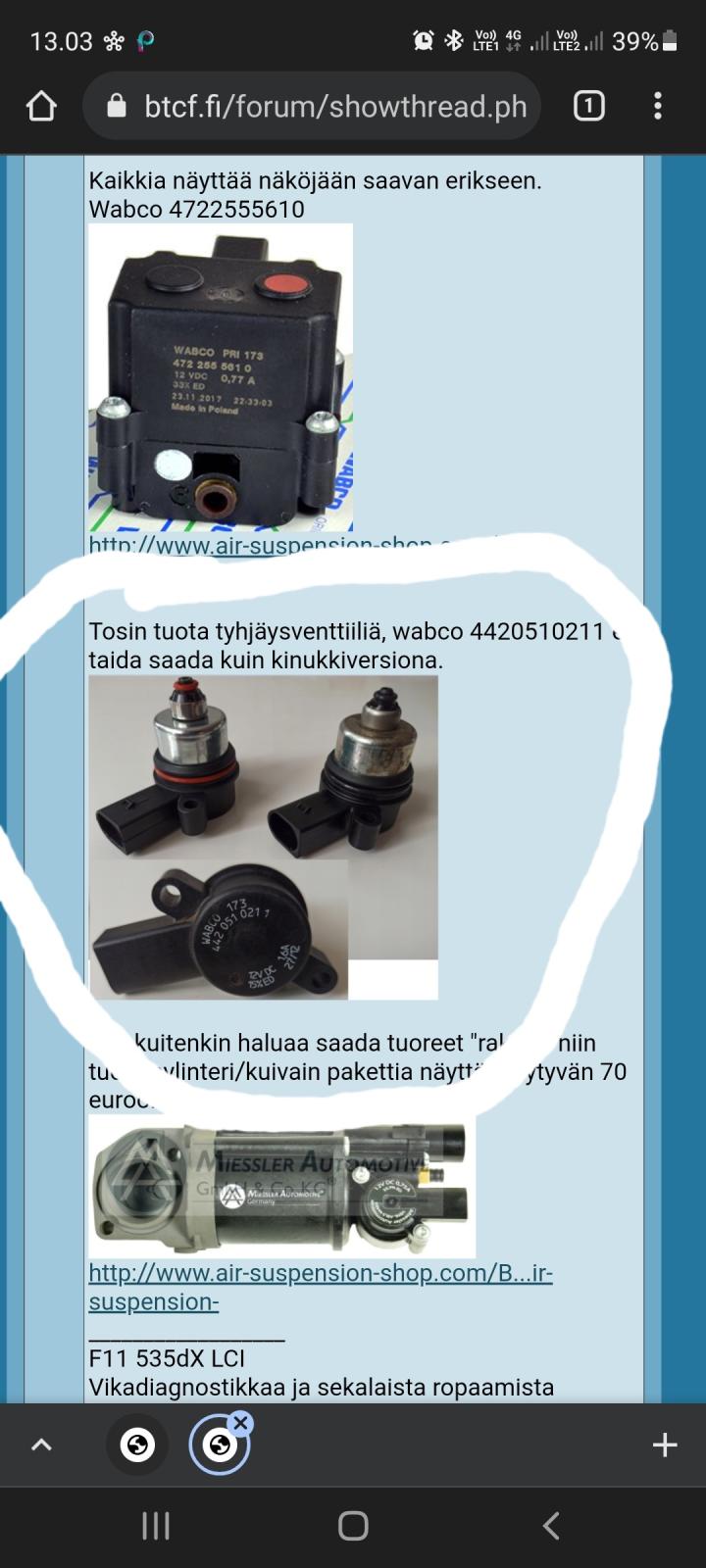706x1568 pixels.
Task: Add a new tab to the group
Action: pos(665,1445)
